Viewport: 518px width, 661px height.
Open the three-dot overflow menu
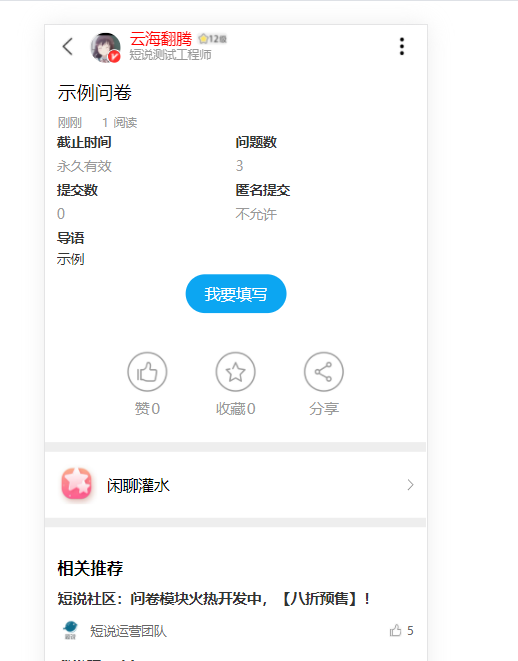point(402,46)
